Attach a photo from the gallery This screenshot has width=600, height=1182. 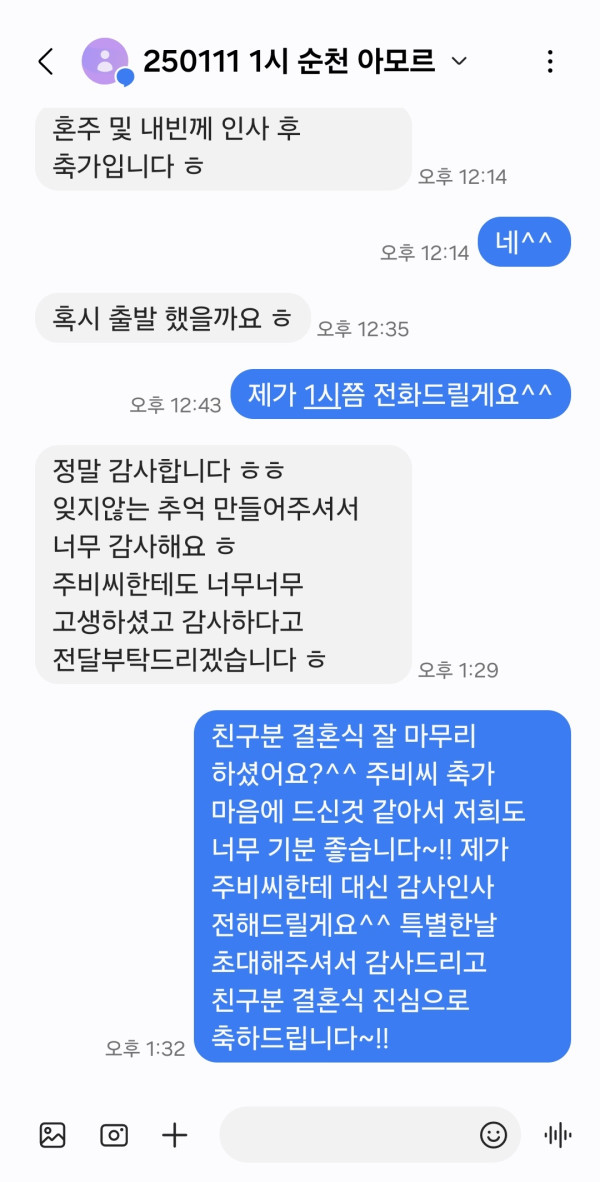pyautogui.click(x=52, y=1134)
